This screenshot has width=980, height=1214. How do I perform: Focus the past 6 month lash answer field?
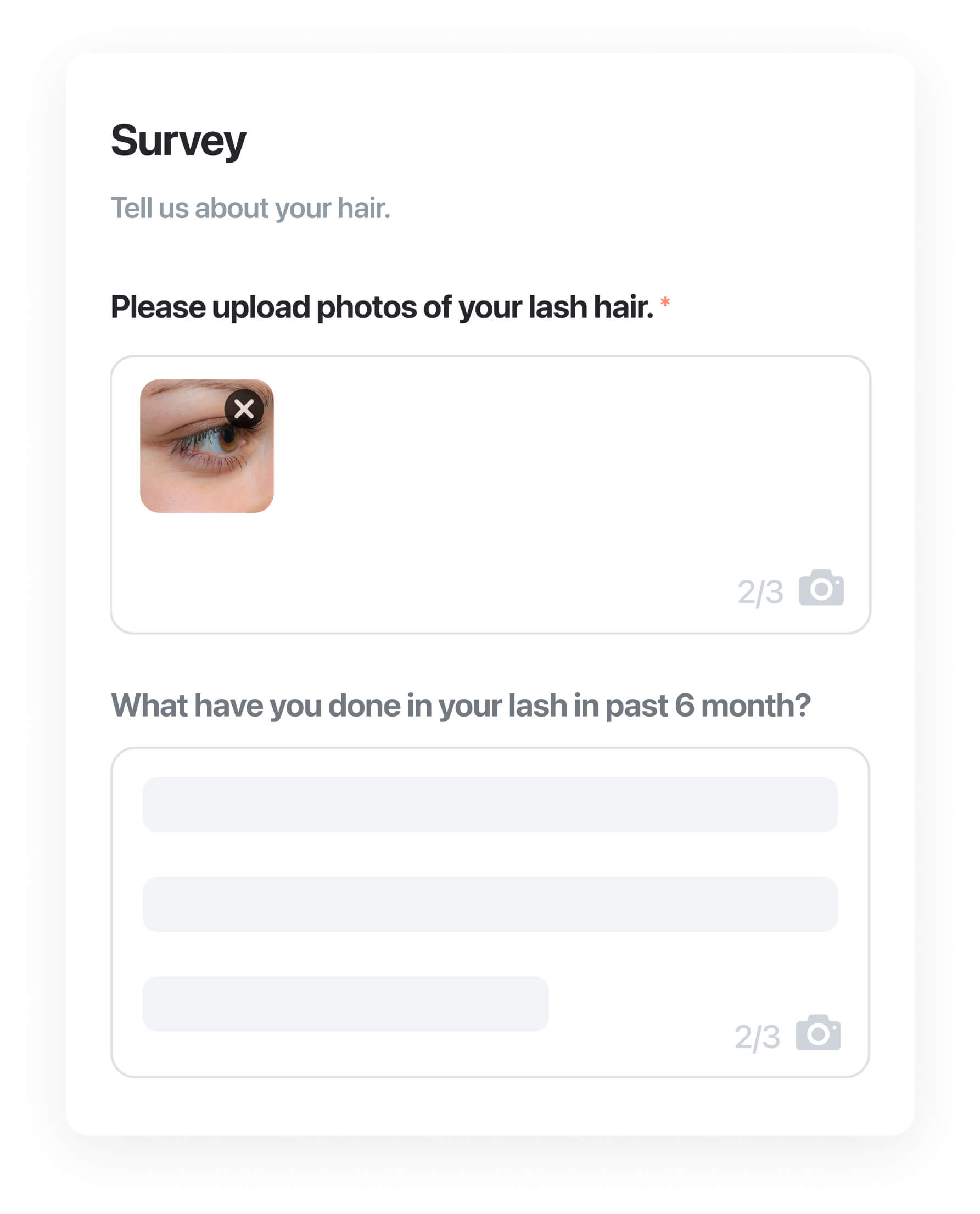click(x=489, y=903)
